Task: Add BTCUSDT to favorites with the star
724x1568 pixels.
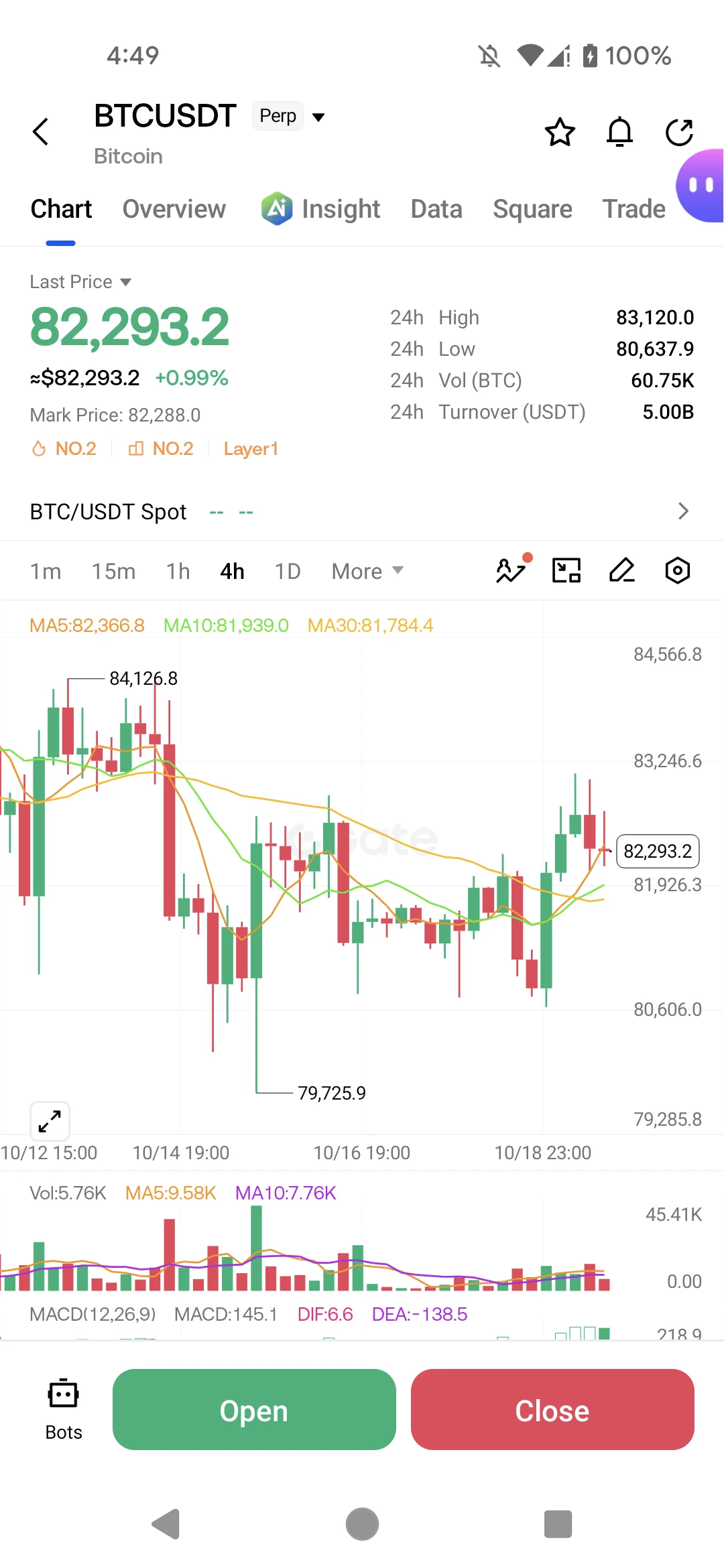Action: (560, 132)
